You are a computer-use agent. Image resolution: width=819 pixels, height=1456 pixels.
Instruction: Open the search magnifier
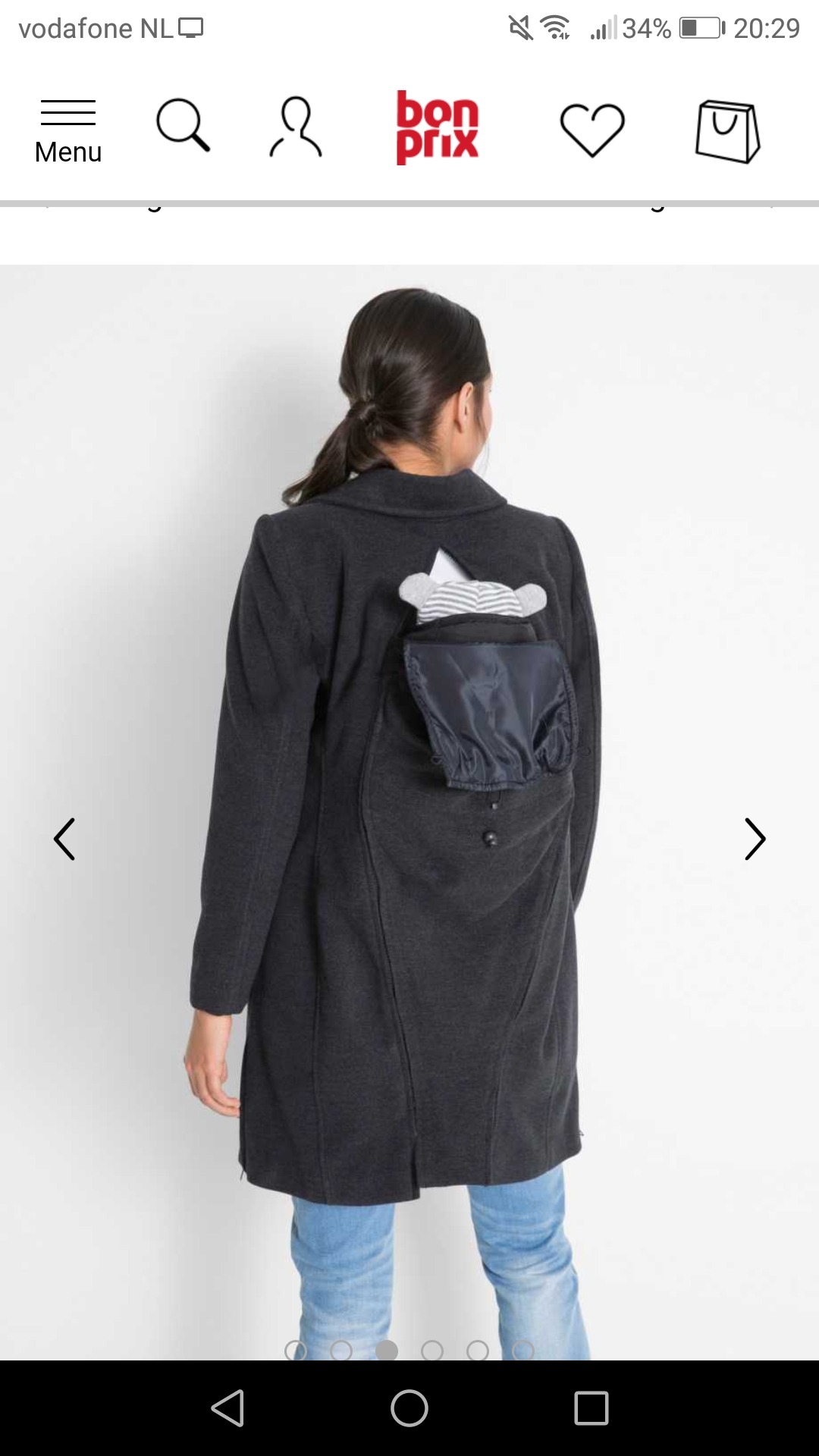click(x=183, y=126)
